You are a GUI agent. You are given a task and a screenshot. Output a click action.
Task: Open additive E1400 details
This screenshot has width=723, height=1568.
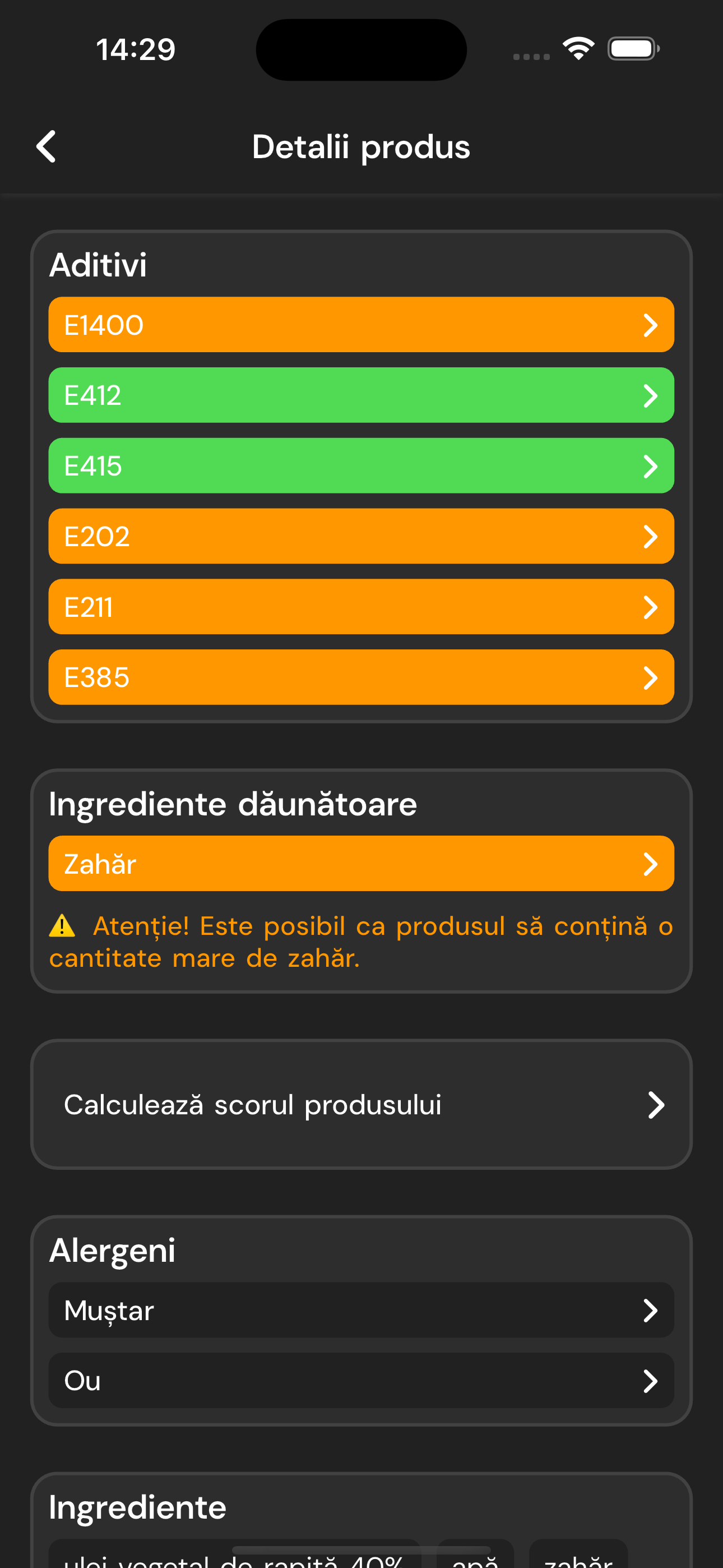[x=361, y=325]
